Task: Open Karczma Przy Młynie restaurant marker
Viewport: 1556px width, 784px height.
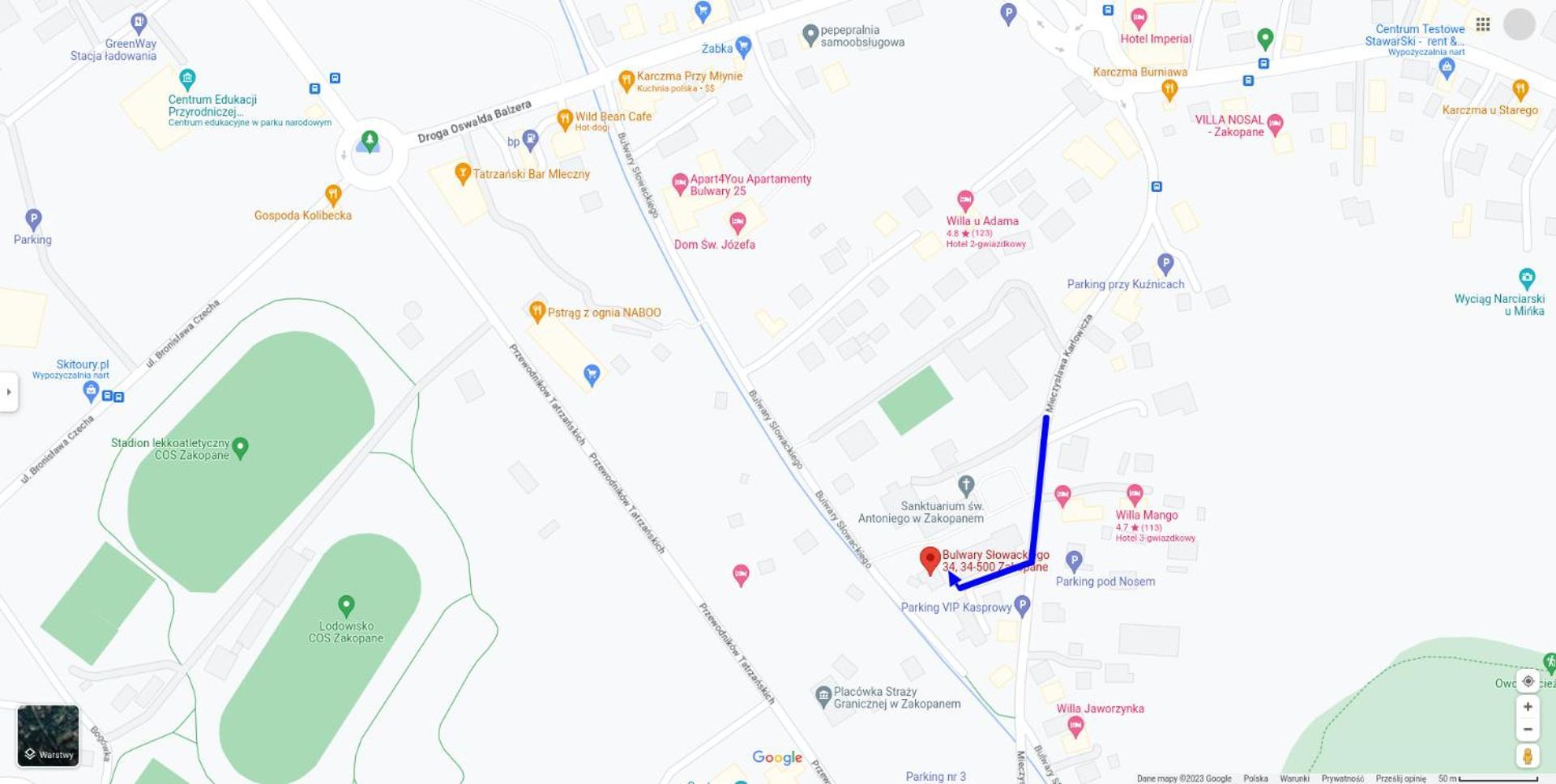Action: click(x=626, y=80)
